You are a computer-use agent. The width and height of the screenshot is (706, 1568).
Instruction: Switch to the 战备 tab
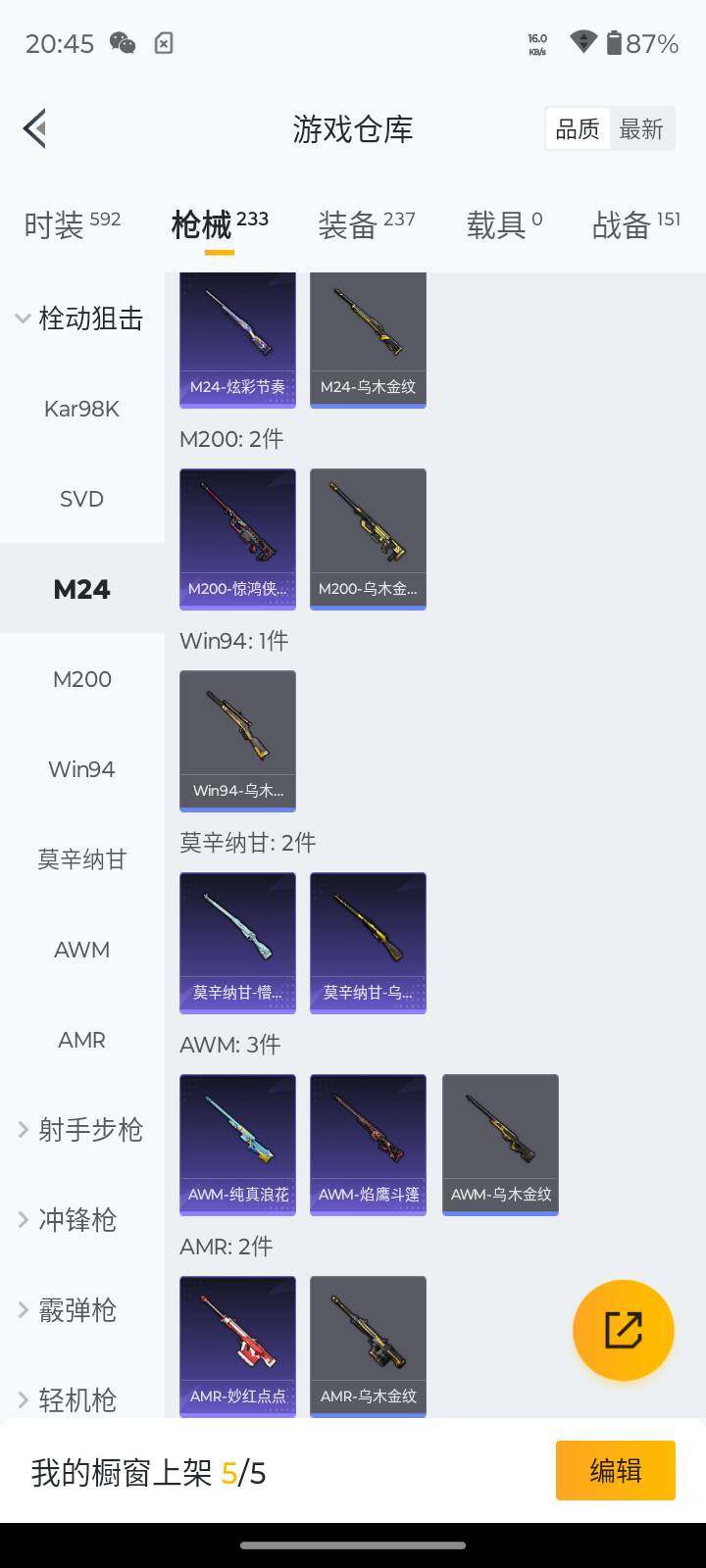[x=635, y=224]
